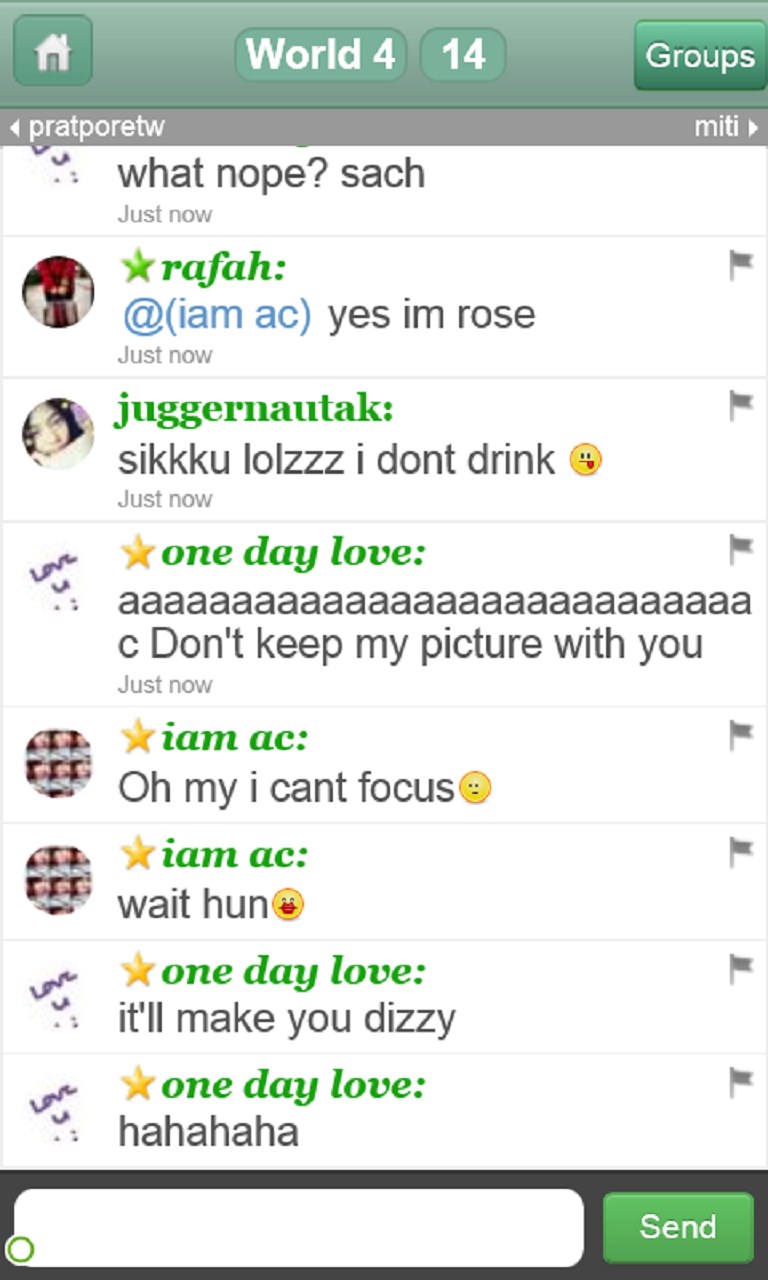Open the Groups list
The image size is (768, 1280).
pos(700,56)
